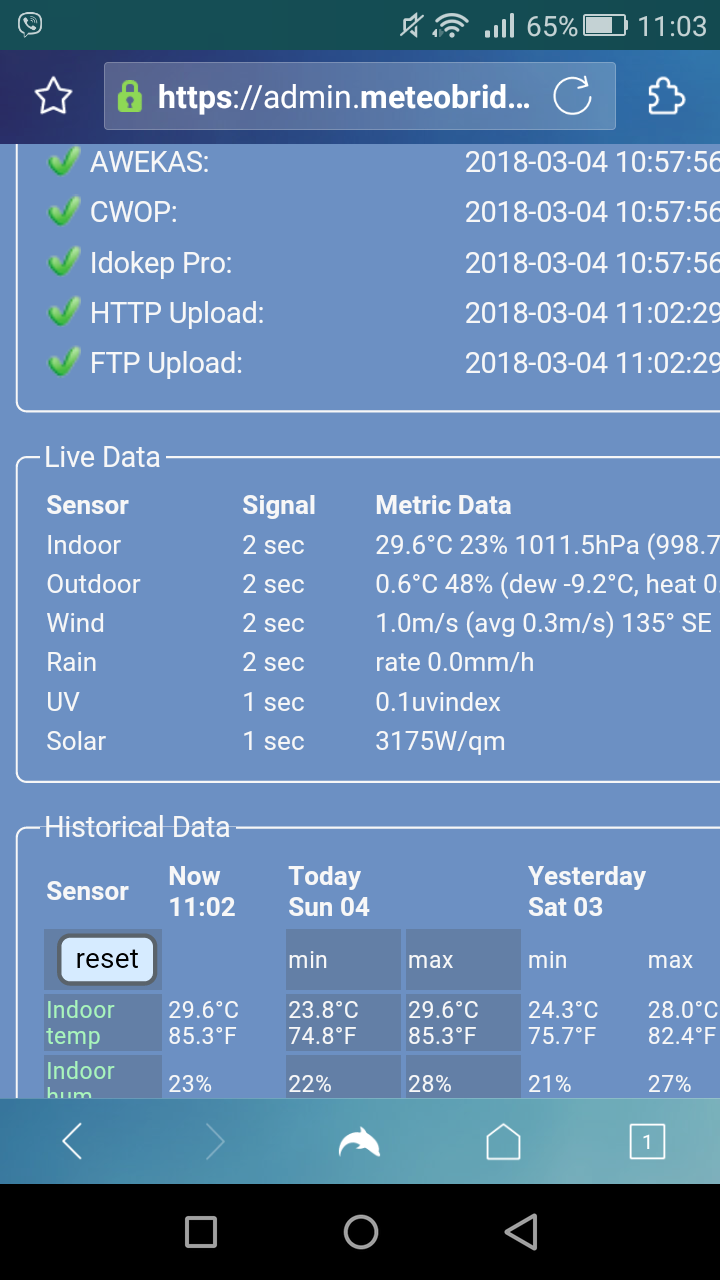
Task: Open the Indoor temp sensor link
Action: point(80,1022)
